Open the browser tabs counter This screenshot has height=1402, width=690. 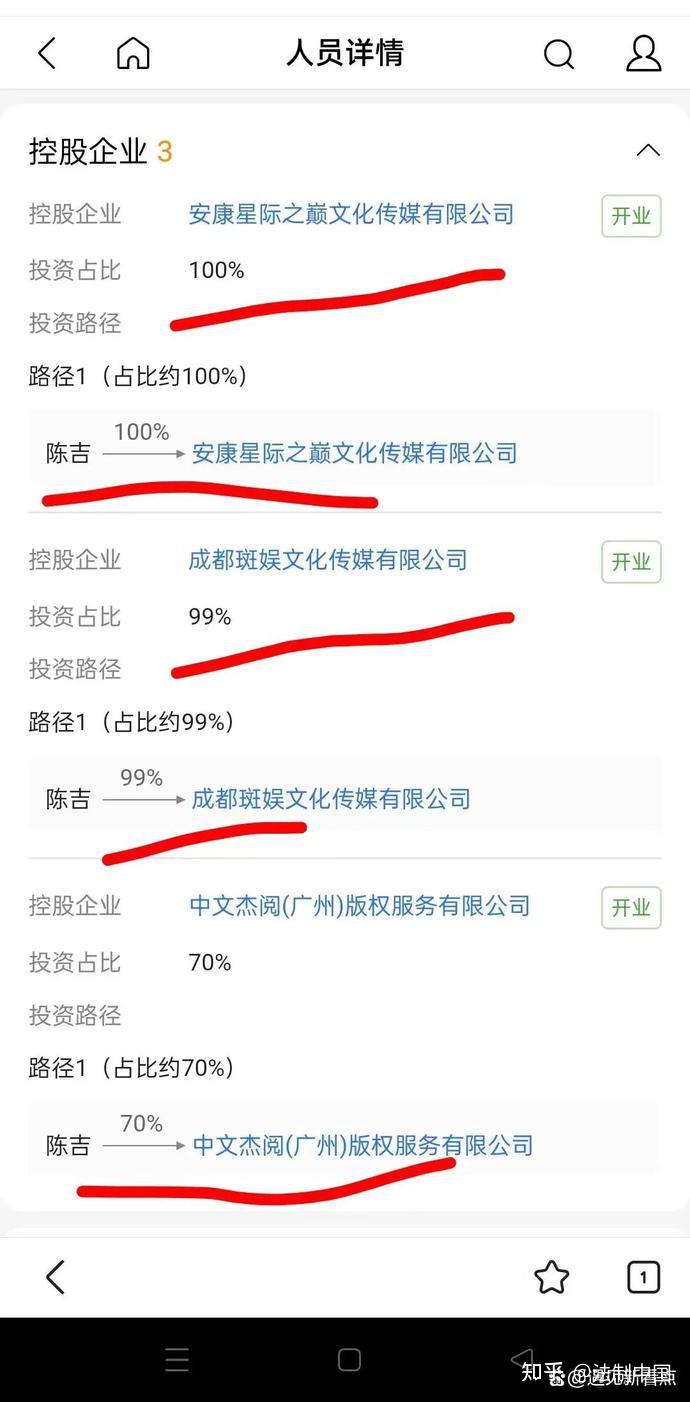(643, 1277)
